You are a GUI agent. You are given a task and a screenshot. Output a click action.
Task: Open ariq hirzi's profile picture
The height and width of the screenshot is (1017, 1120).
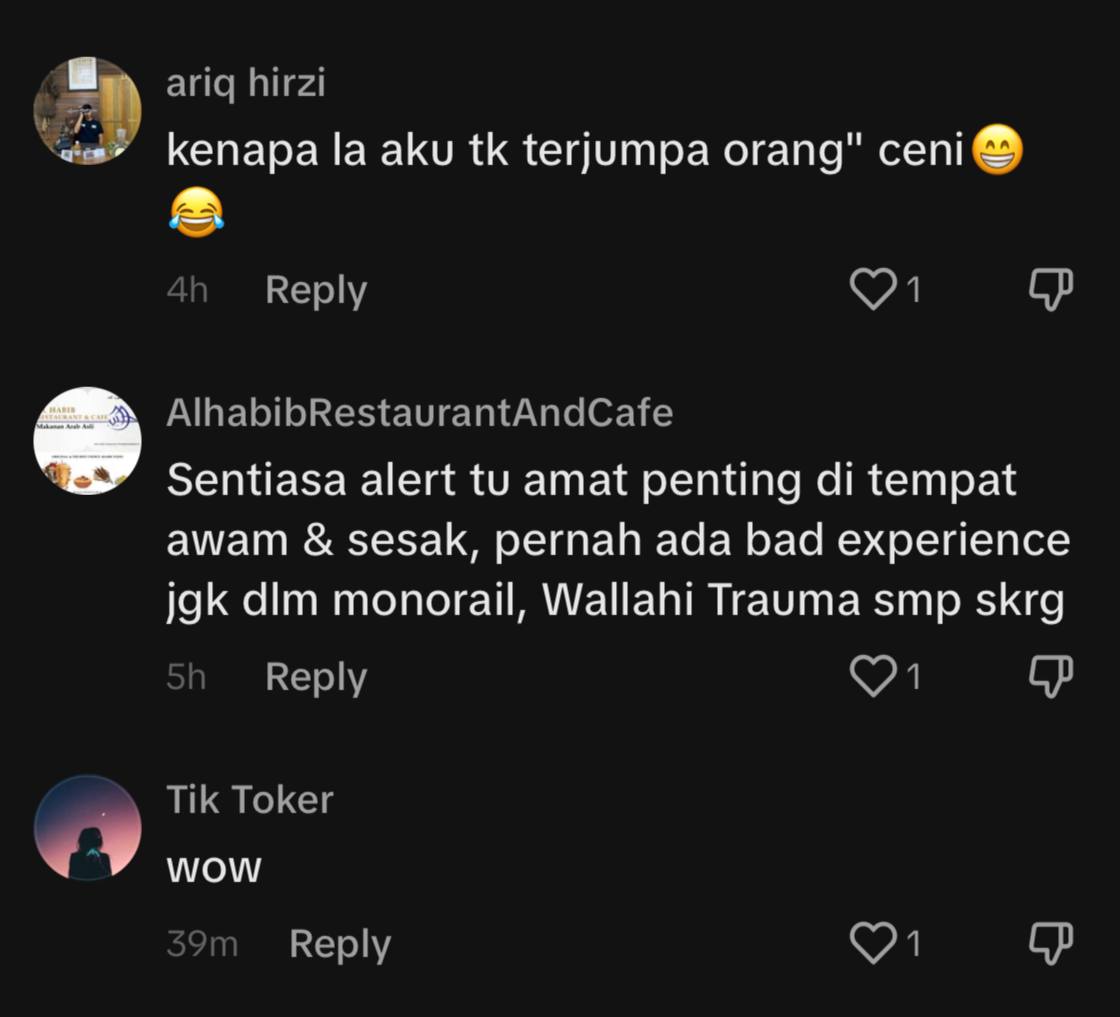pos(87,111)
